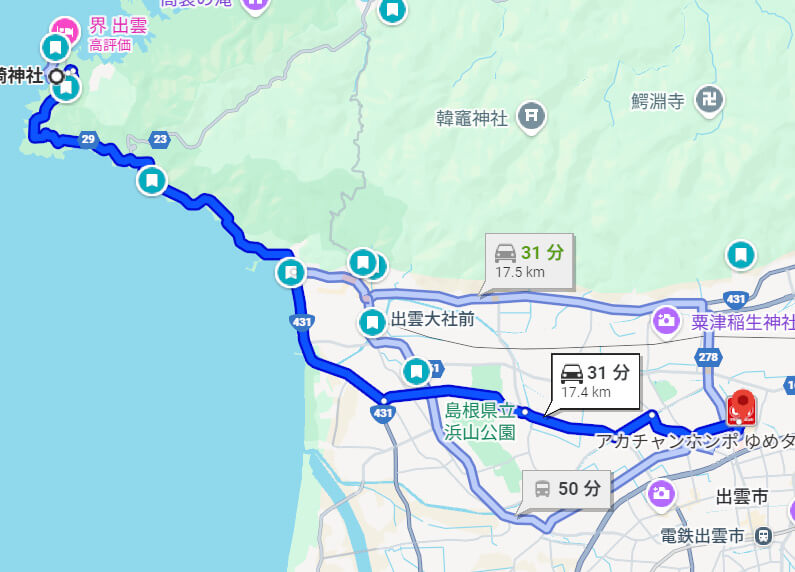Select the 31 min 17.4 km route label
The width and height of the screenshot is (795, 572).
597,381
